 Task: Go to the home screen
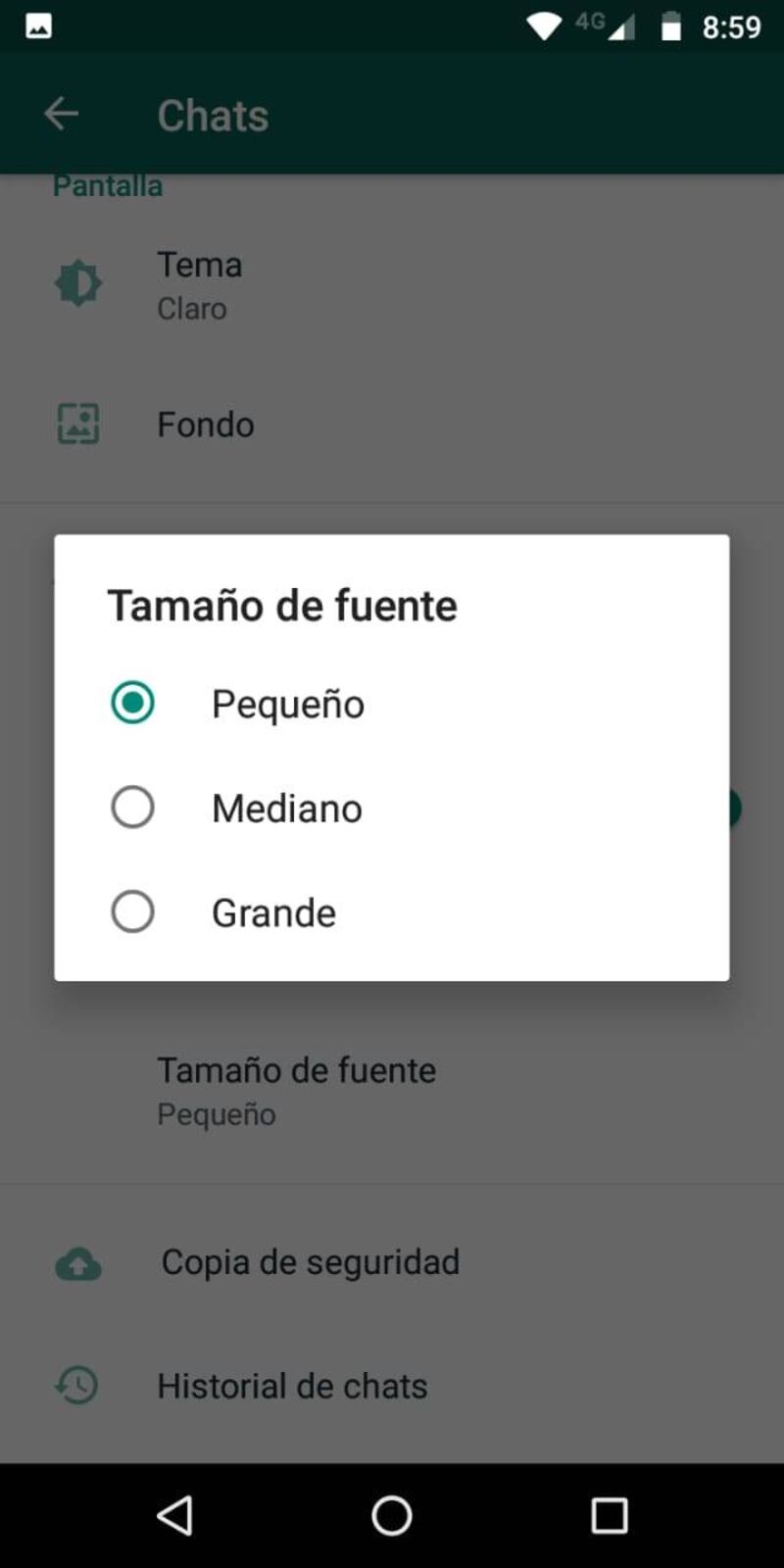click(392, 1515)
